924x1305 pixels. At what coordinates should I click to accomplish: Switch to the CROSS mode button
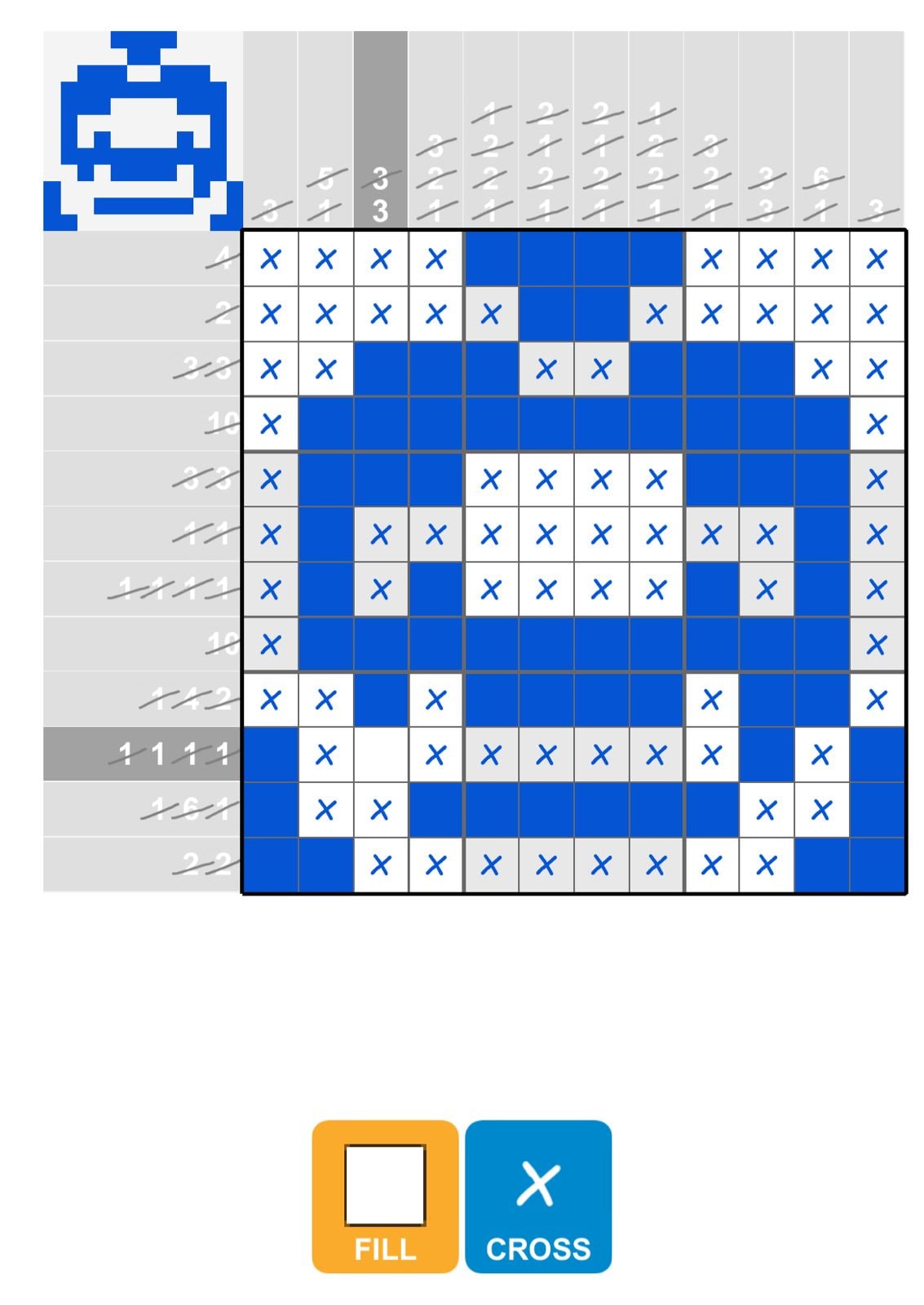tap(538, 1196)
